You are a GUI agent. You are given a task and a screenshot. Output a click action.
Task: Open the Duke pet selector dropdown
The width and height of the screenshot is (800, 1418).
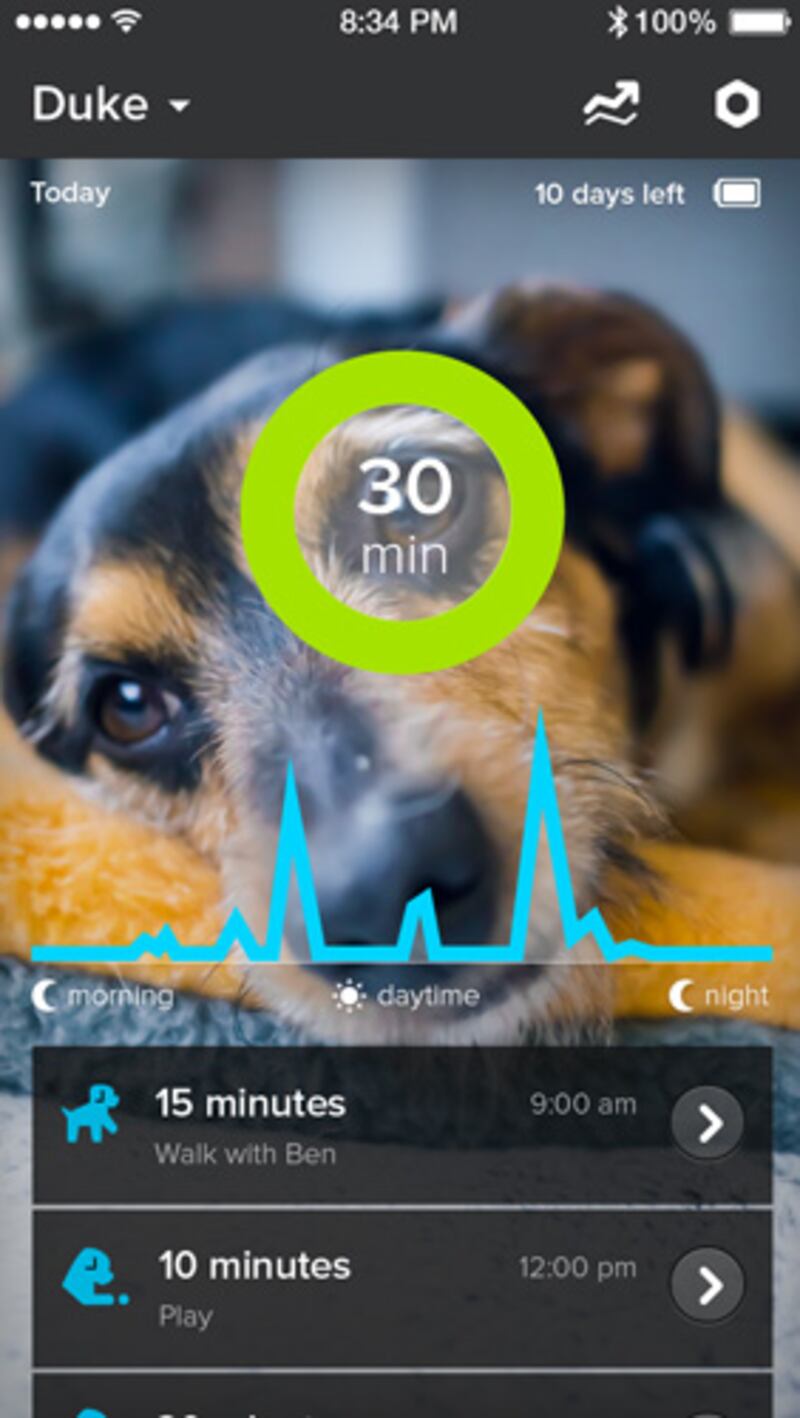111,105
